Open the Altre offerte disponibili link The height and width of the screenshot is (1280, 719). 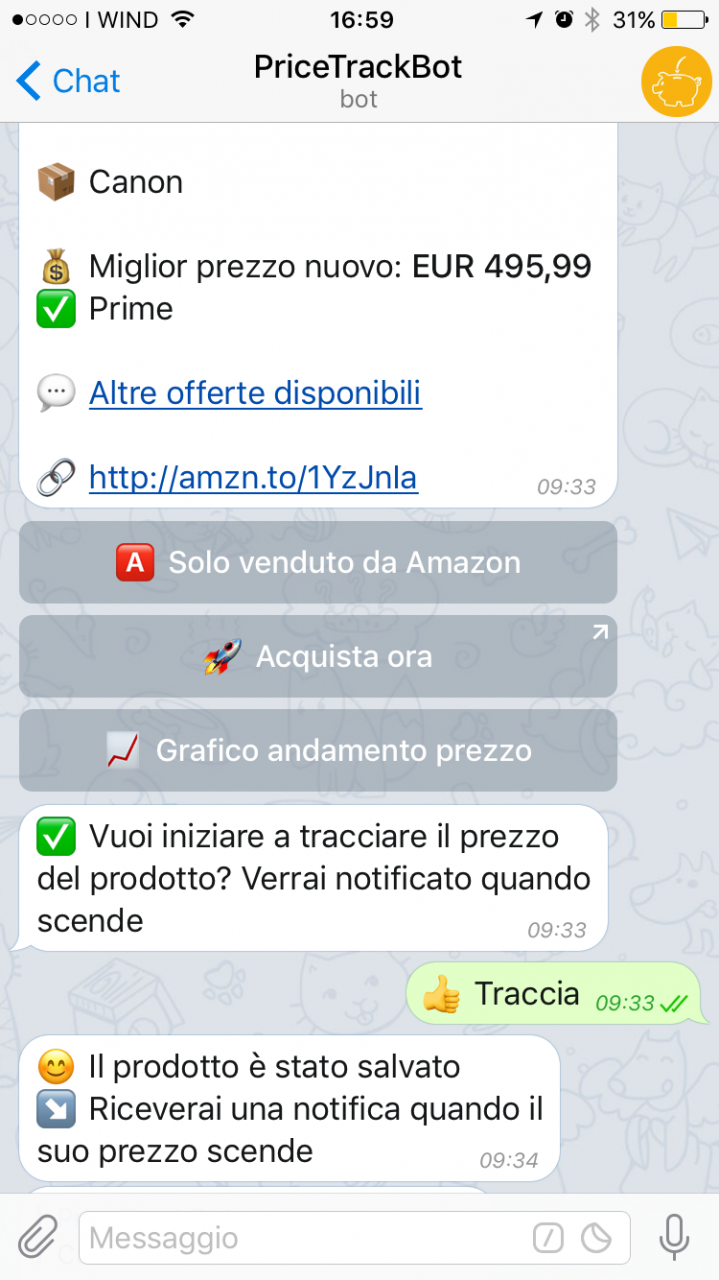255,393
